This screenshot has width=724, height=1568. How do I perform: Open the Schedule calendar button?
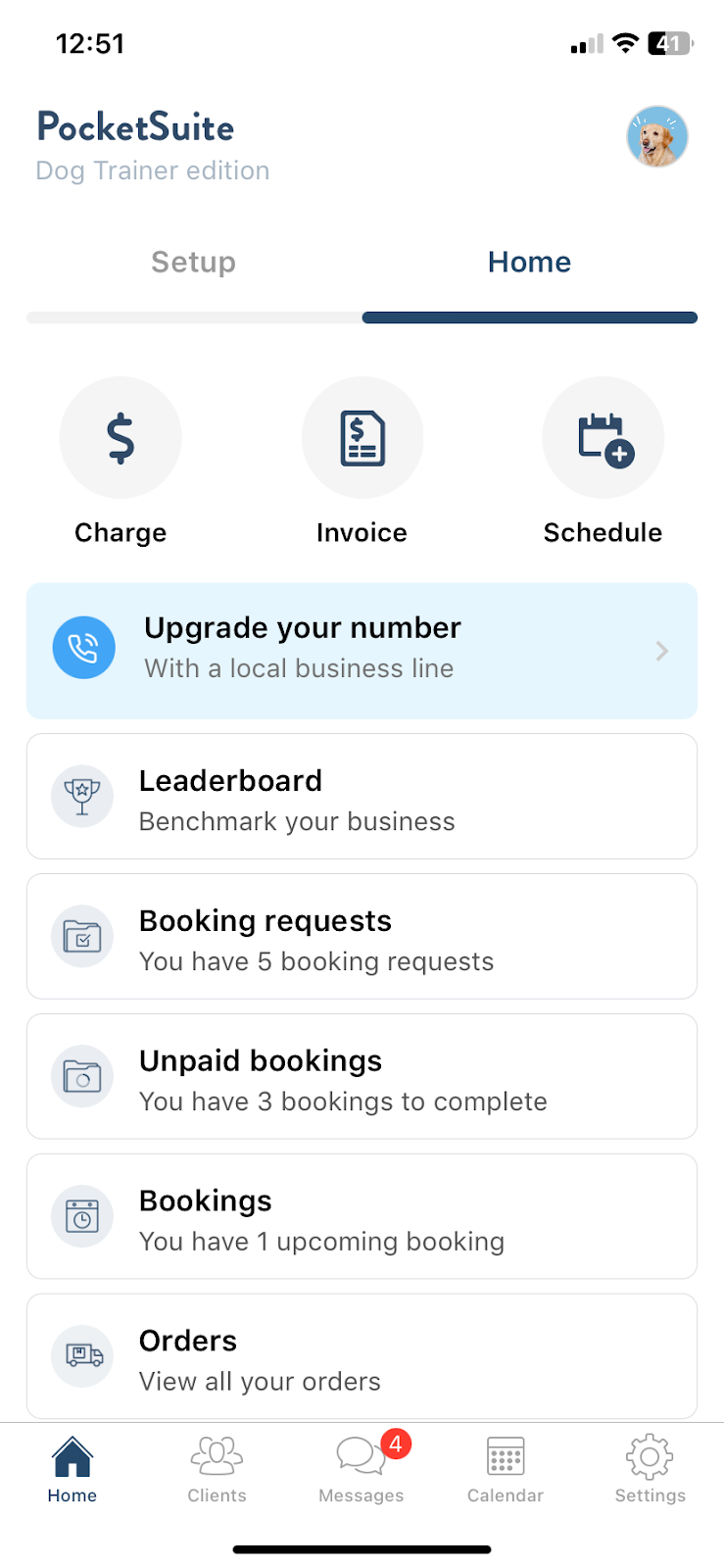click(603, 437)
